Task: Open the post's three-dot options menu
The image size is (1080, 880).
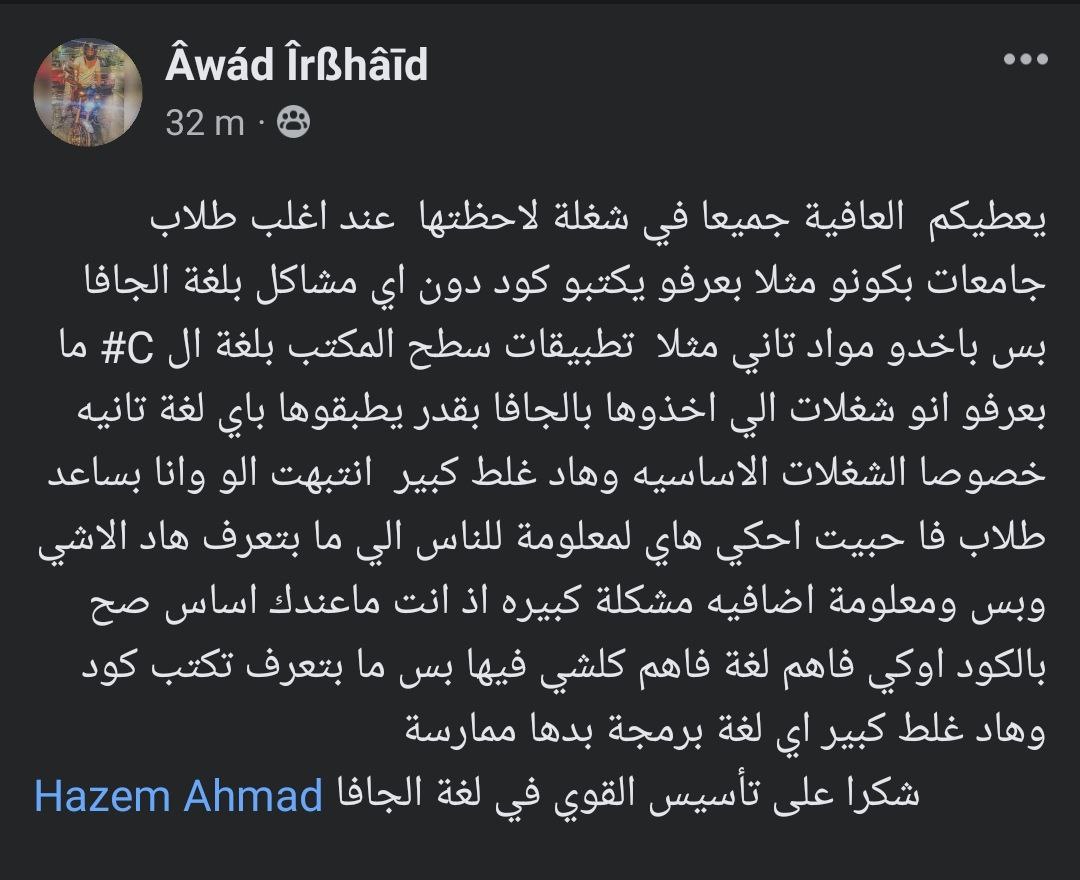Action: [1025, 60]
